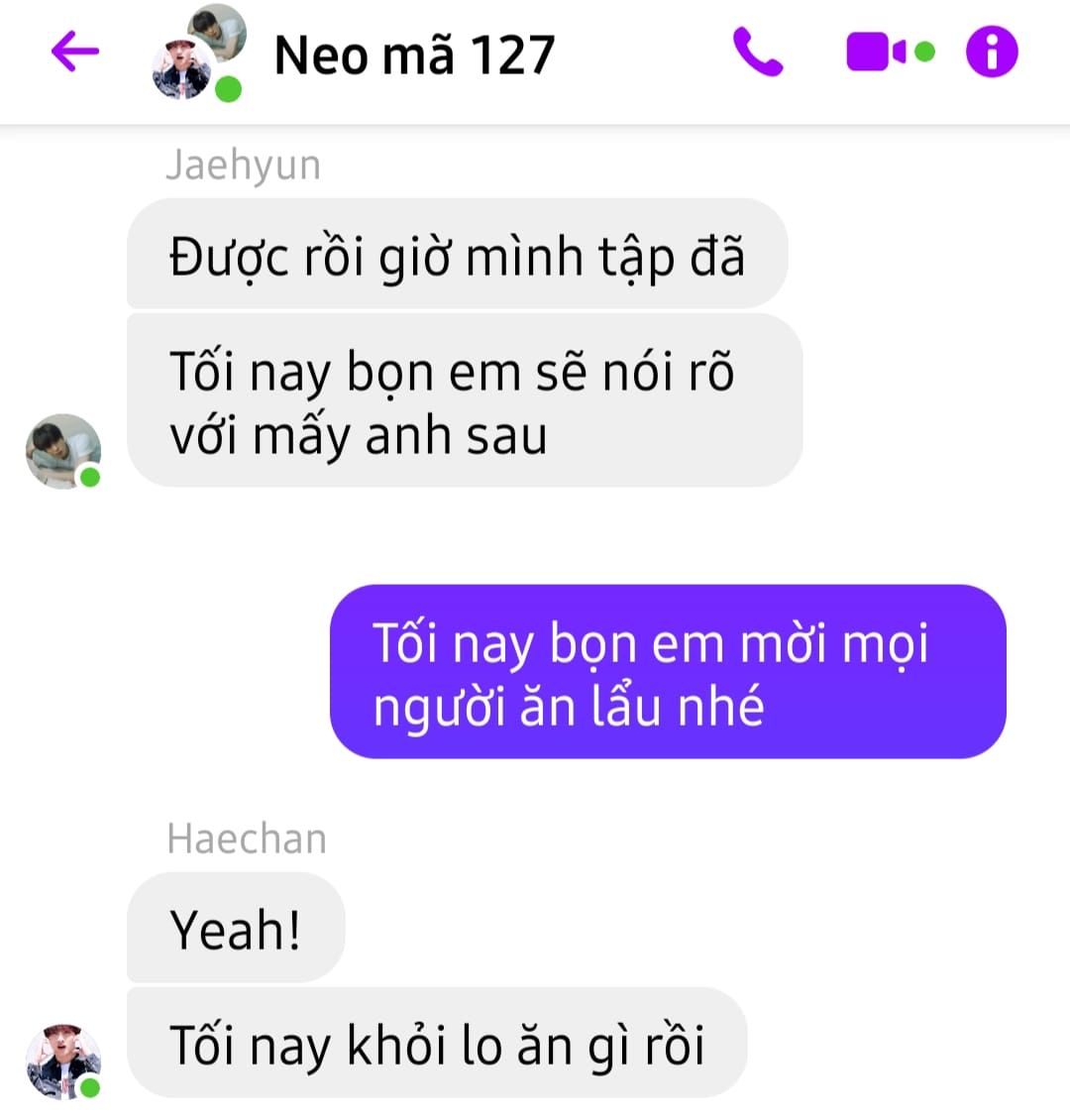
Task: Start a voice call with the group
Action: [758, 52]
